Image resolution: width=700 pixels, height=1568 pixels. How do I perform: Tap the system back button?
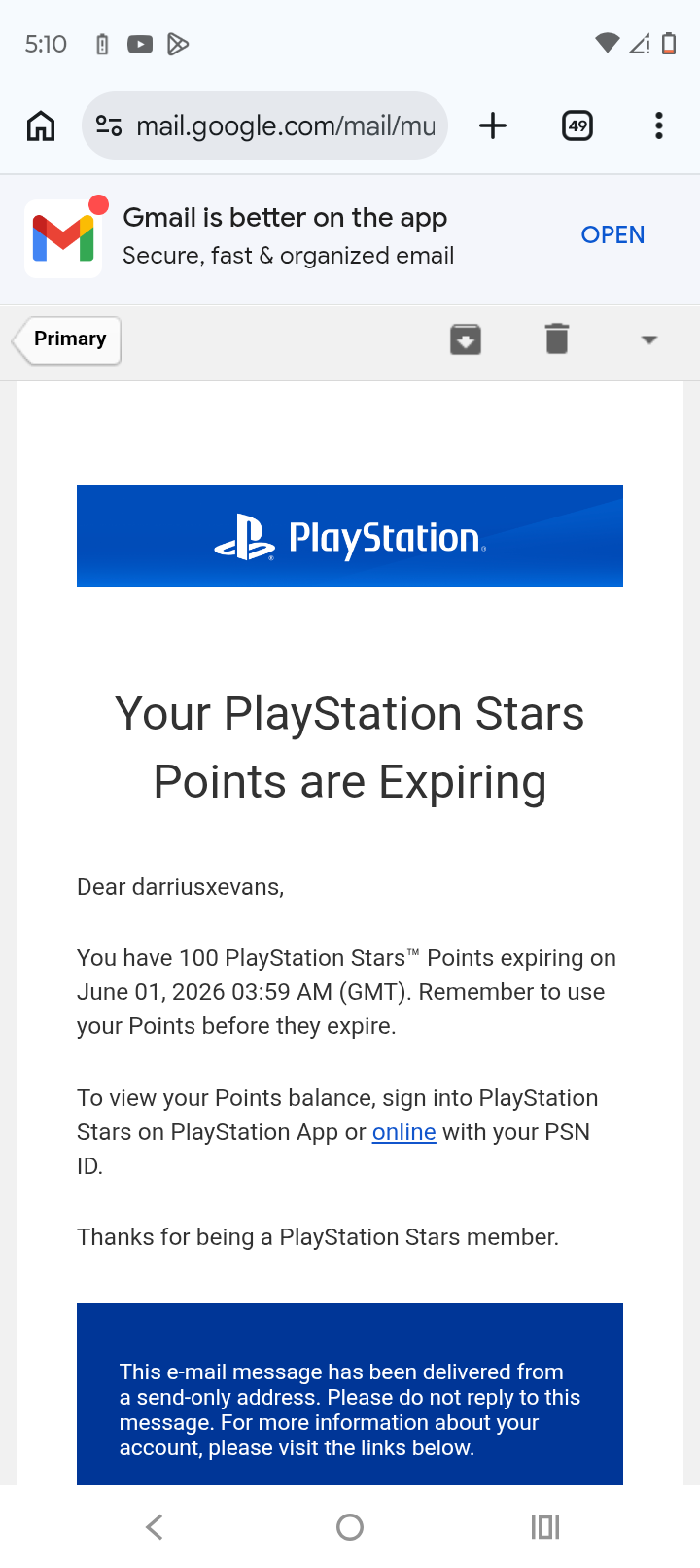pos(155,1527)
